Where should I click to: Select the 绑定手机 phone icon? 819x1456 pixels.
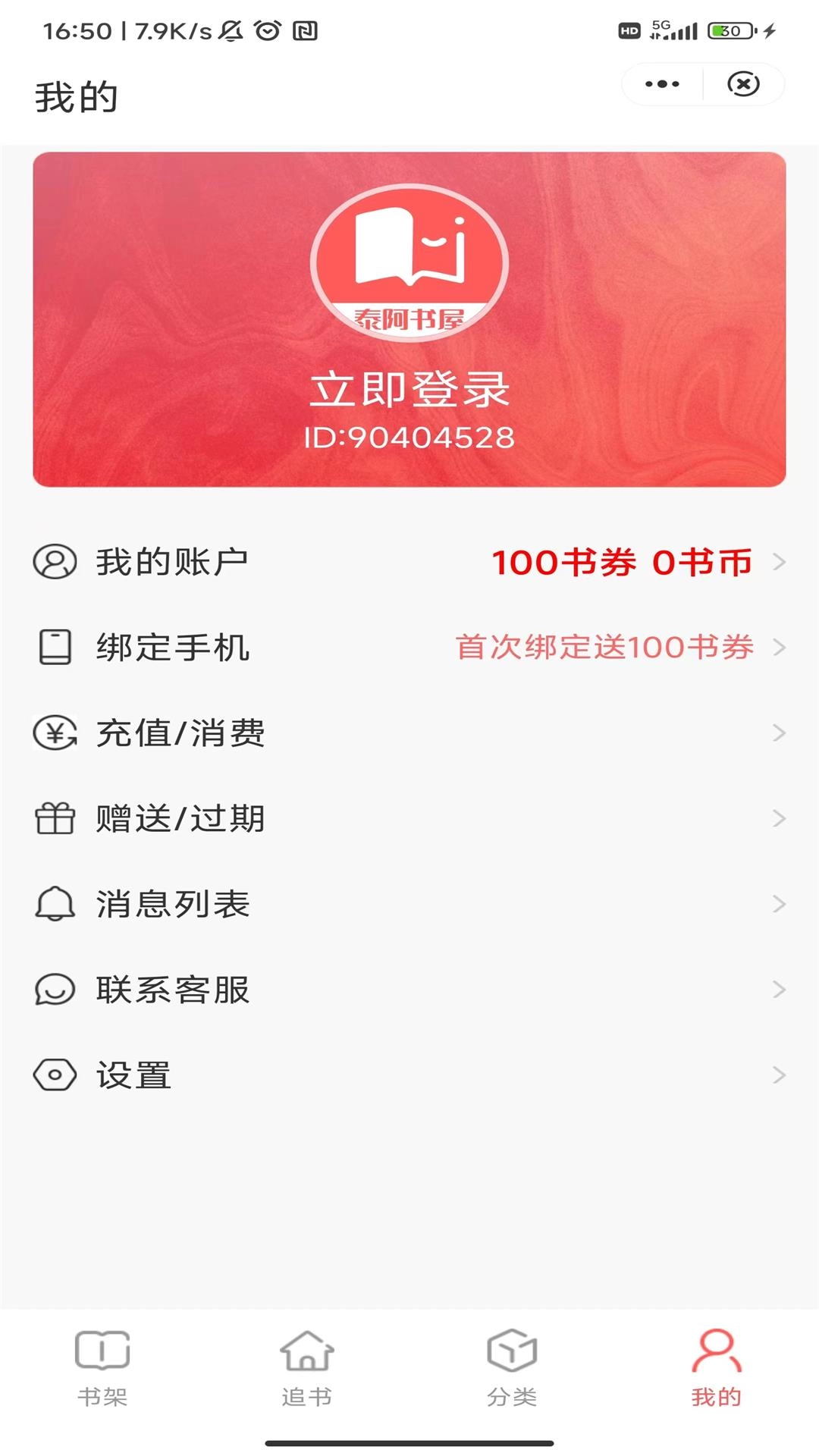(53, 647)
